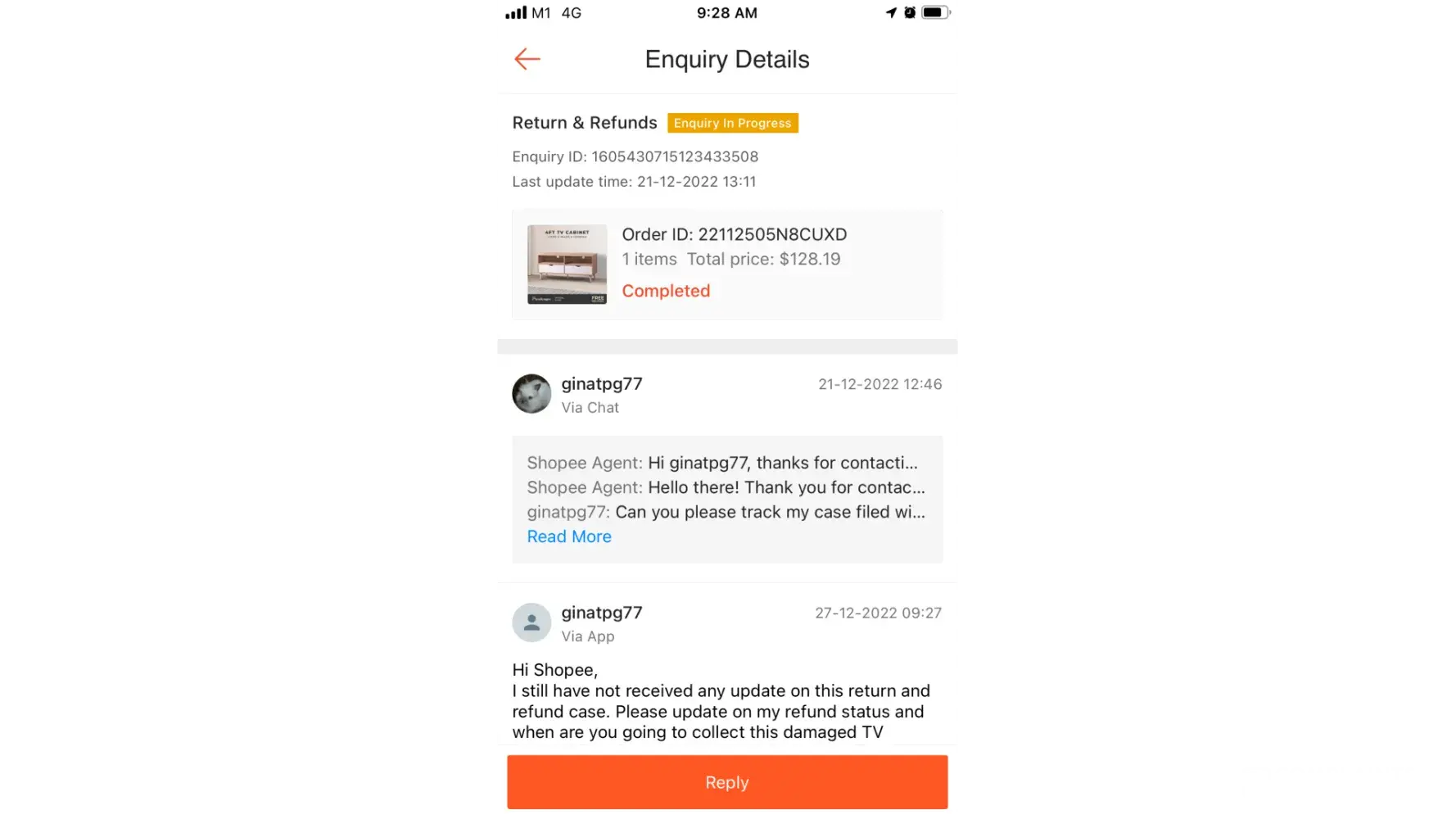Open order 22112505N8CUXD card
Image resolution: width=1456 pixels, height=819 pixels.
pos(727,264)
